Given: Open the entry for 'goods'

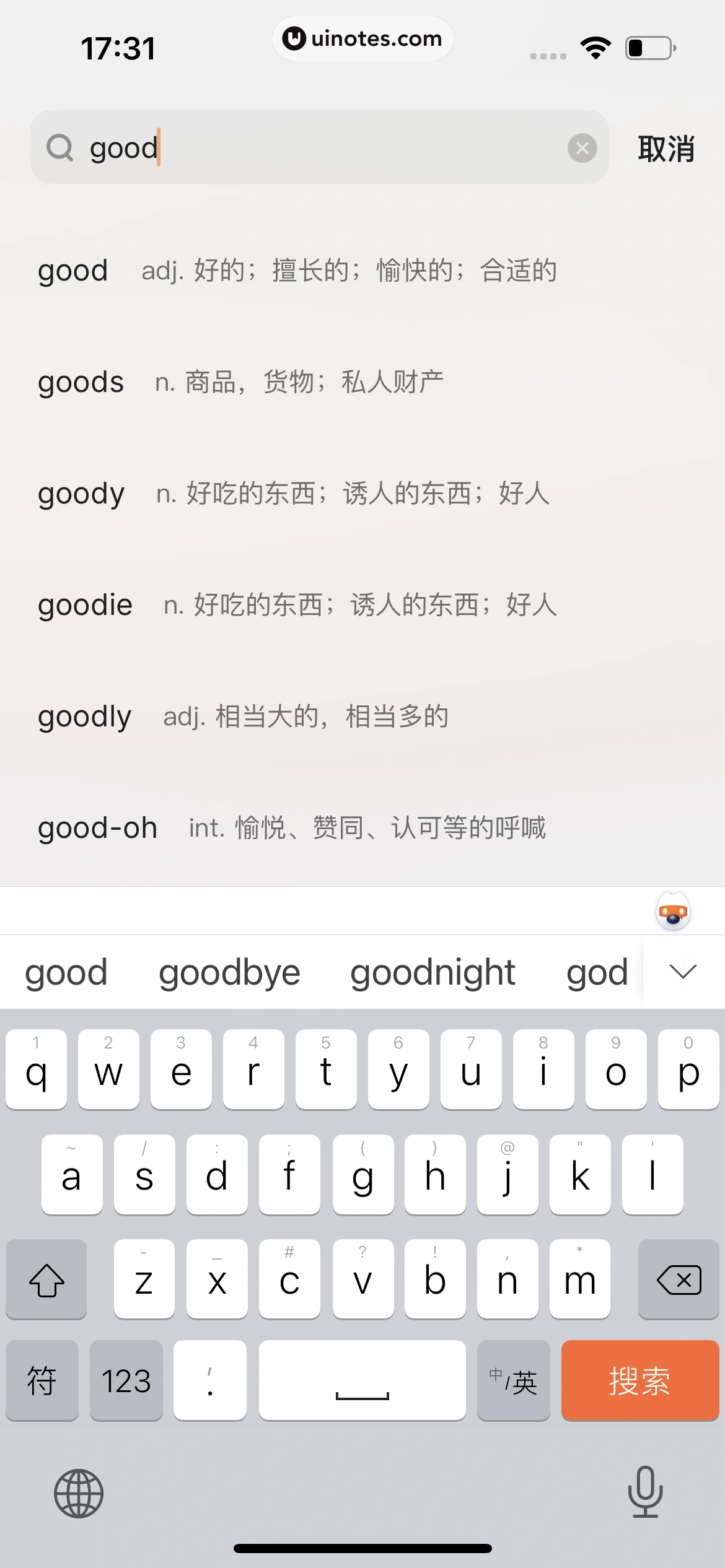Looking at the screenshot, I should (x=81, y=382).
